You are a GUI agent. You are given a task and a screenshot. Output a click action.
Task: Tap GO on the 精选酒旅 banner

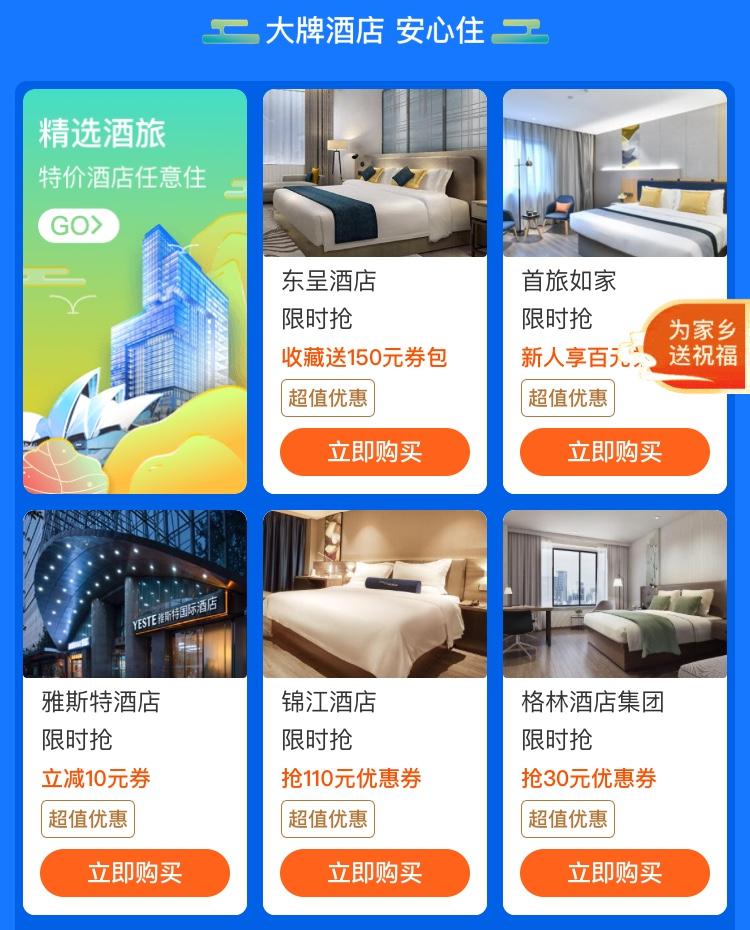tap(78, 226)
